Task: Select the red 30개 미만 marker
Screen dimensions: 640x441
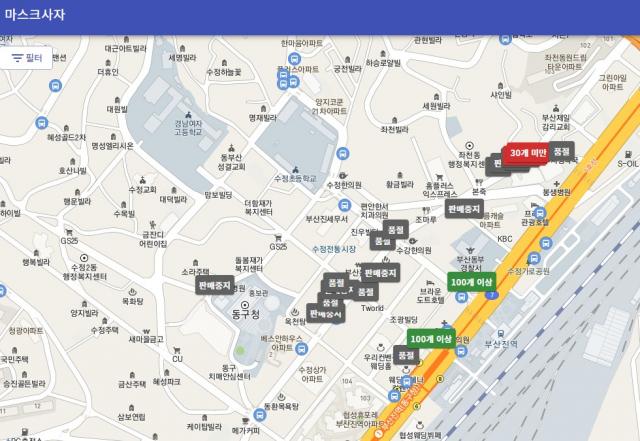Action: pyautogui.click(x=525, y=152)
